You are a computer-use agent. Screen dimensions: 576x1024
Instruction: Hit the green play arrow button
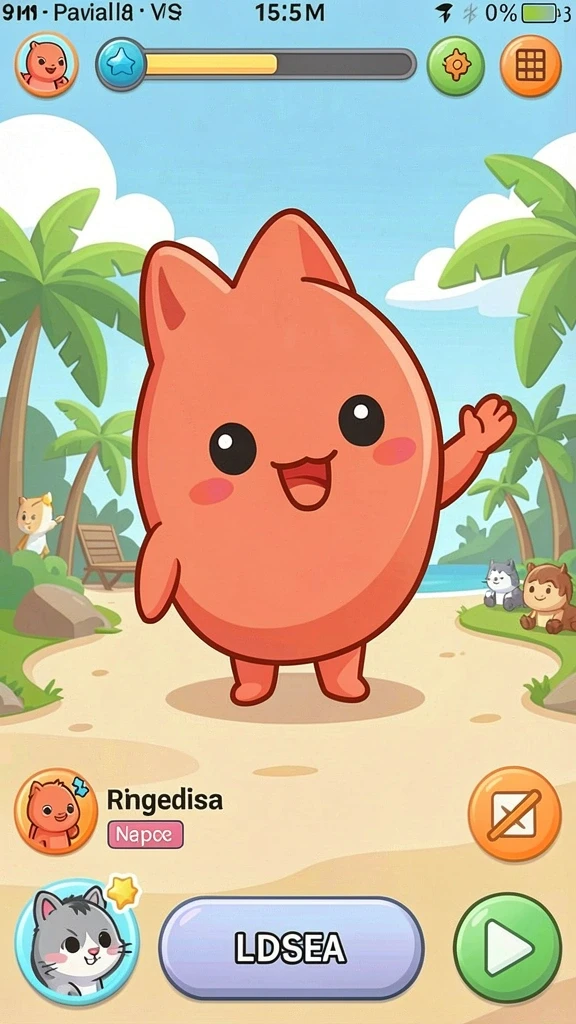(507, 947)
